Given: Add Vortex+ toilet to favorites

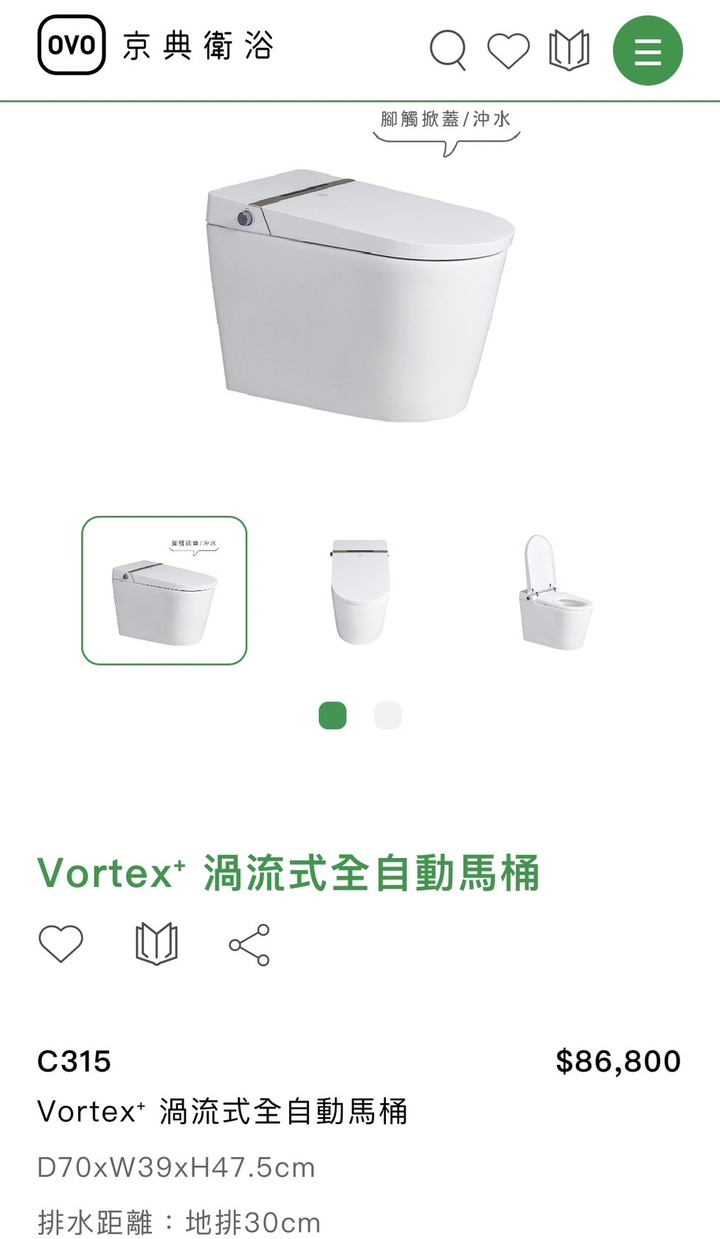Looking at the screenshot, I should [60, 944].
